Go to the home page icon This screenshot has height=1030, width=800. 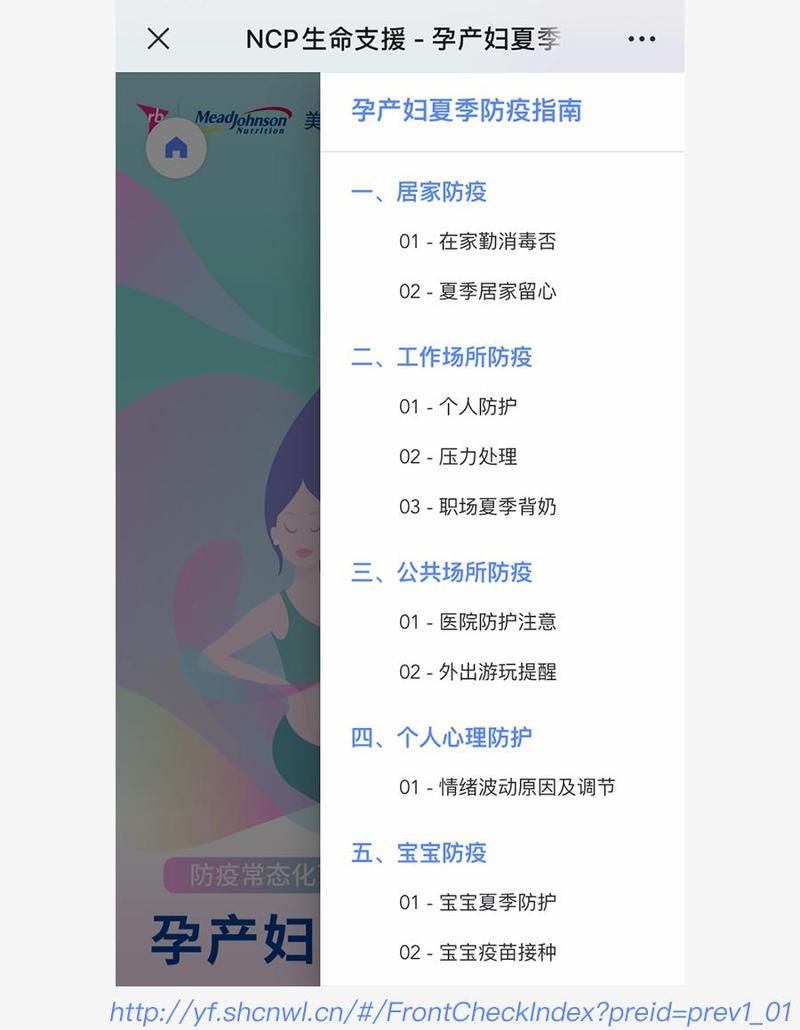pos(176,149)
